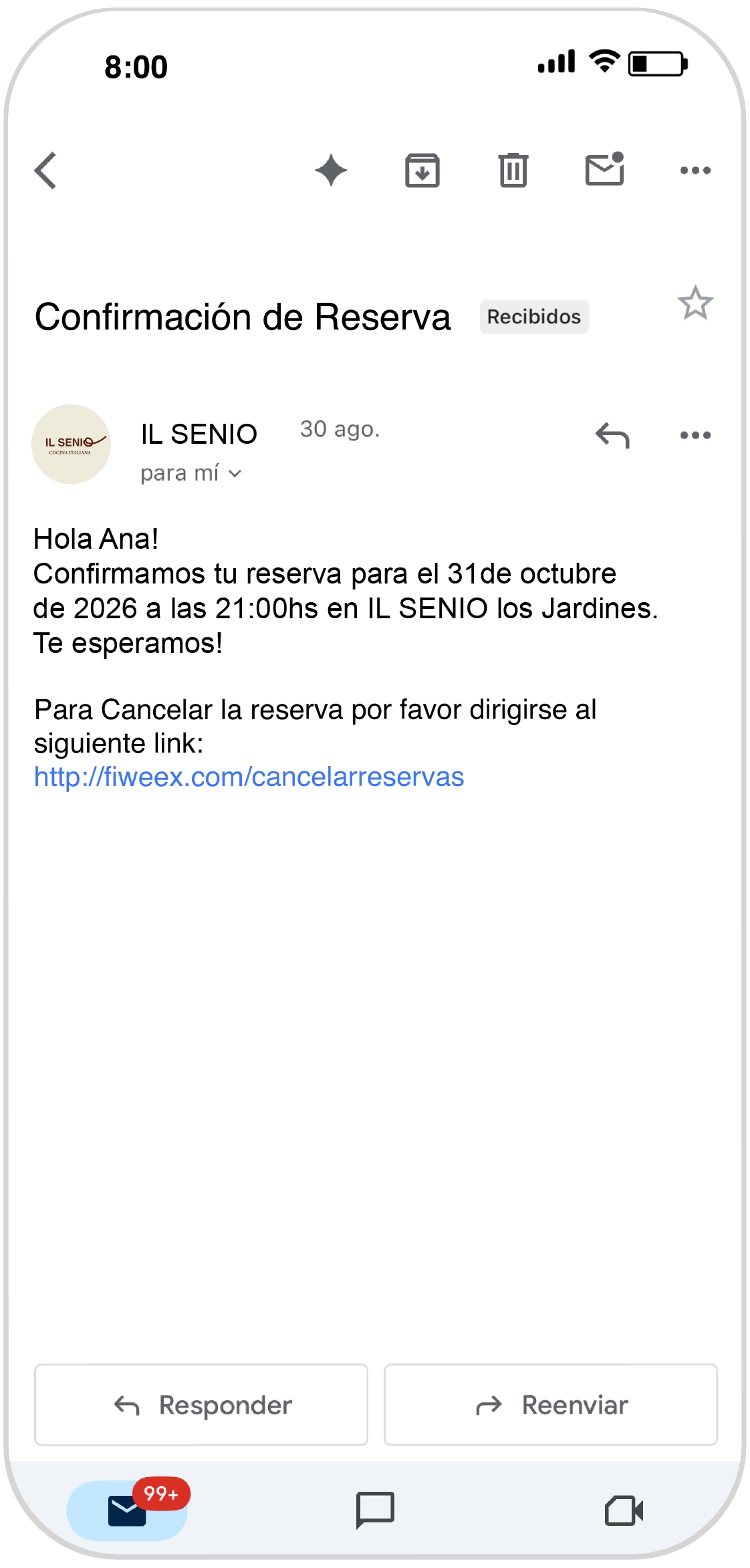The image size is (750, 1568).
Task: Mark the email as unread
Action: [x=605, y=169]
